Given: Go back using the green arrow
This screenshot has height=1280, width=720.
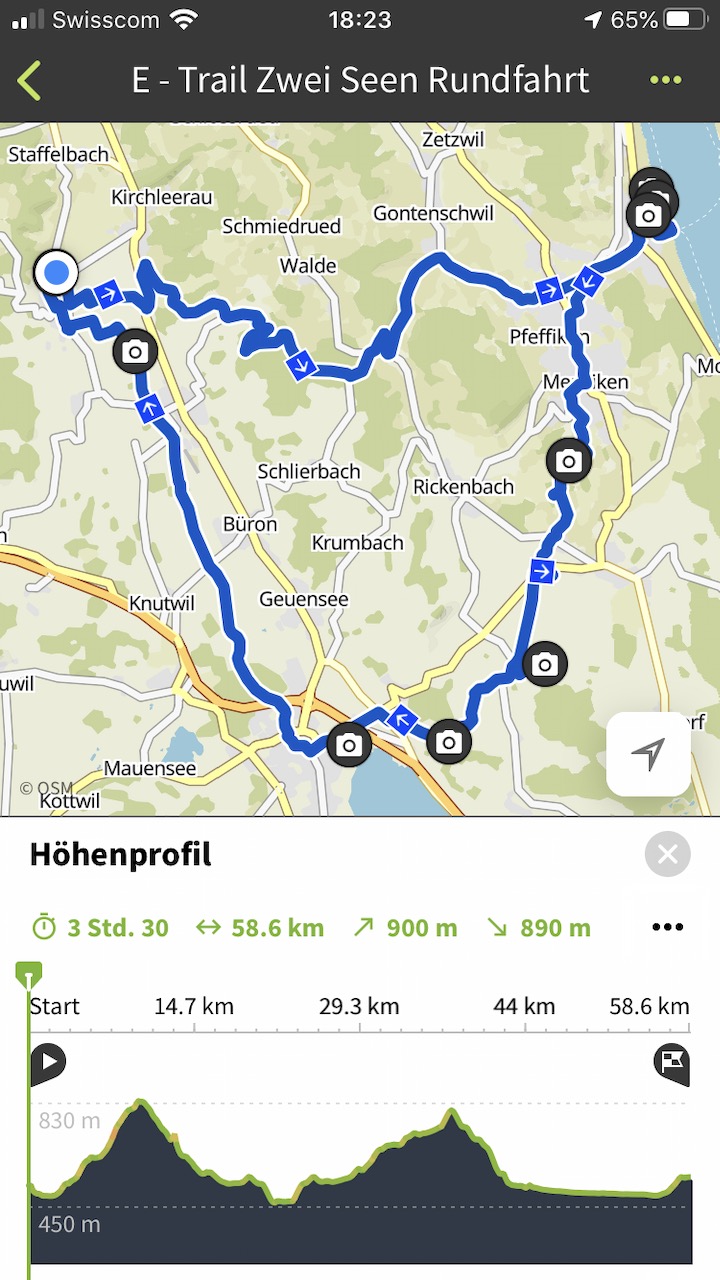Looking at the screenshot, I should [x=30, y=80].
